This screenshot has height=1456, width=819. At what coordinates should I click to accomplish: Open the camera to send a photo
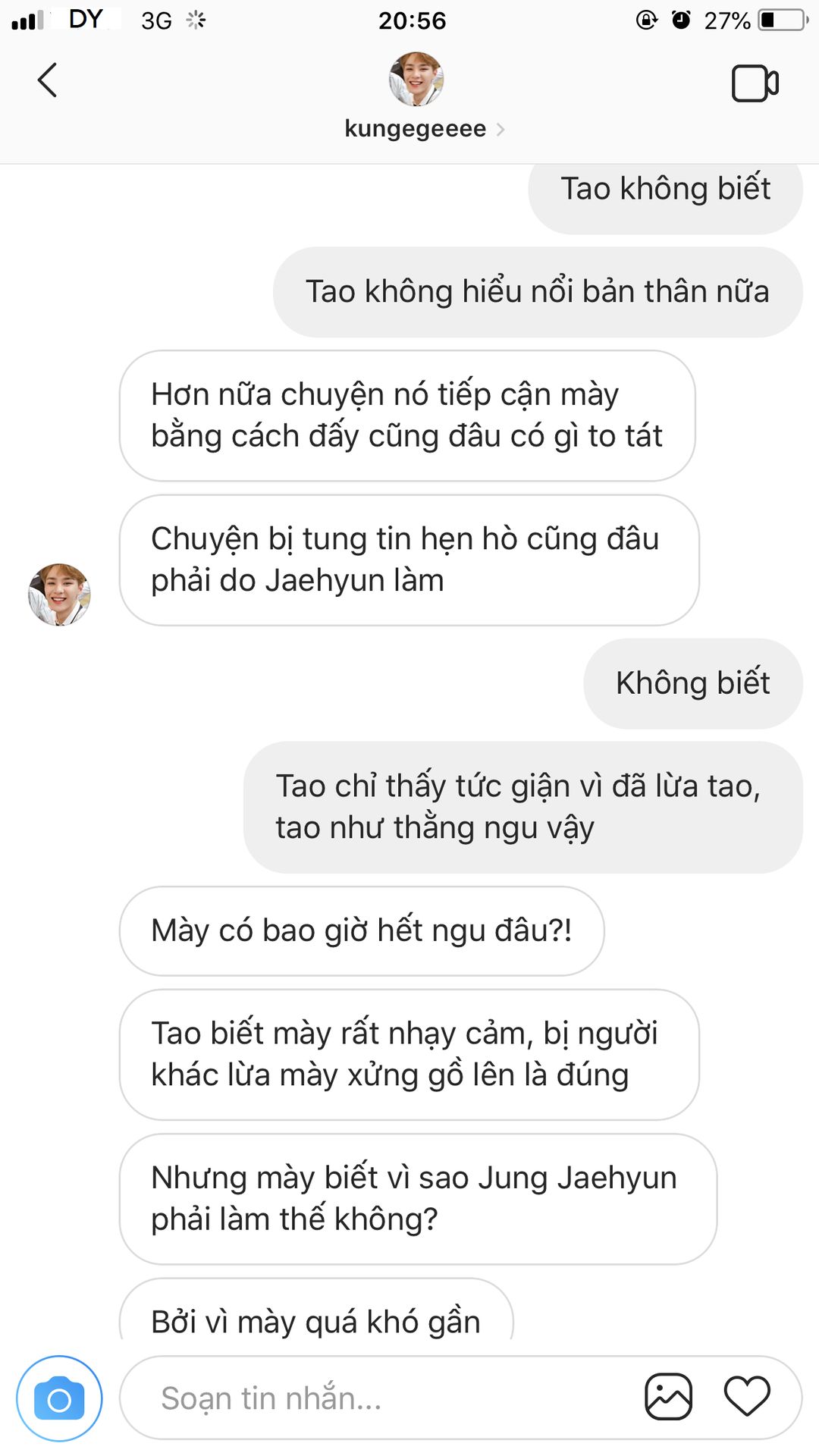click(59, 1398)
